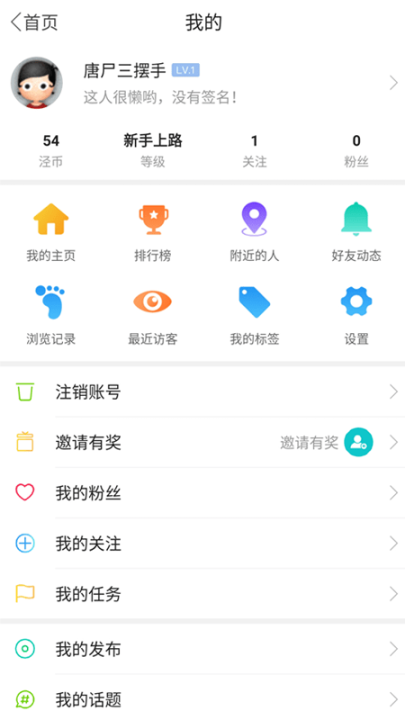This screenshot has width=405, height=720.
Task: Open 设置 gear icon
Action: [x=356, y=316]
